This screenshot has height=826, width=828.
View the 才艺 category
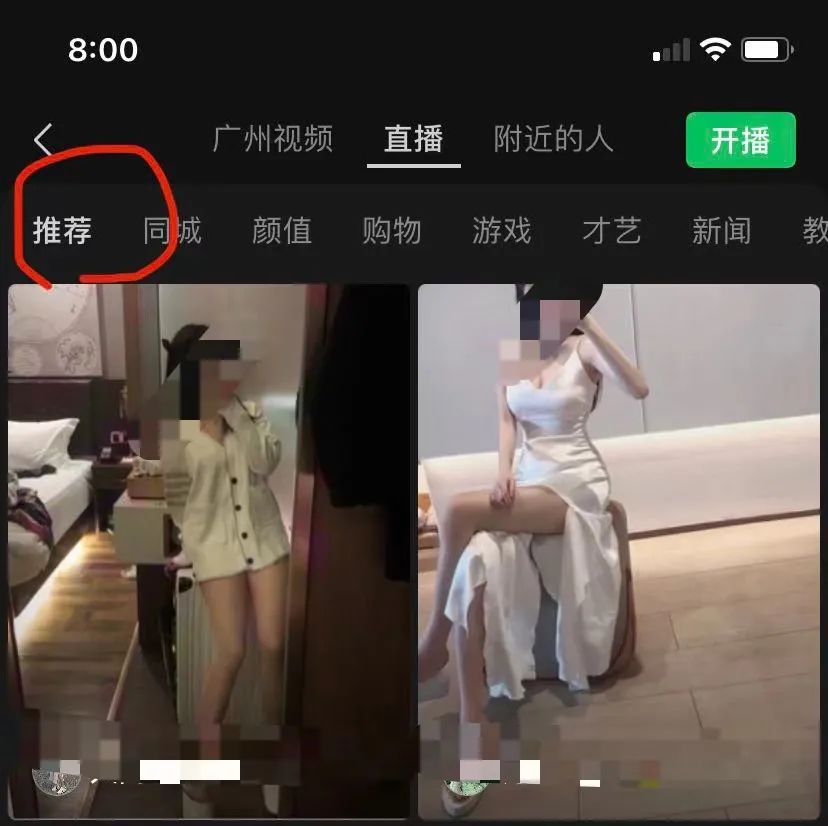(x=612, y=231)
